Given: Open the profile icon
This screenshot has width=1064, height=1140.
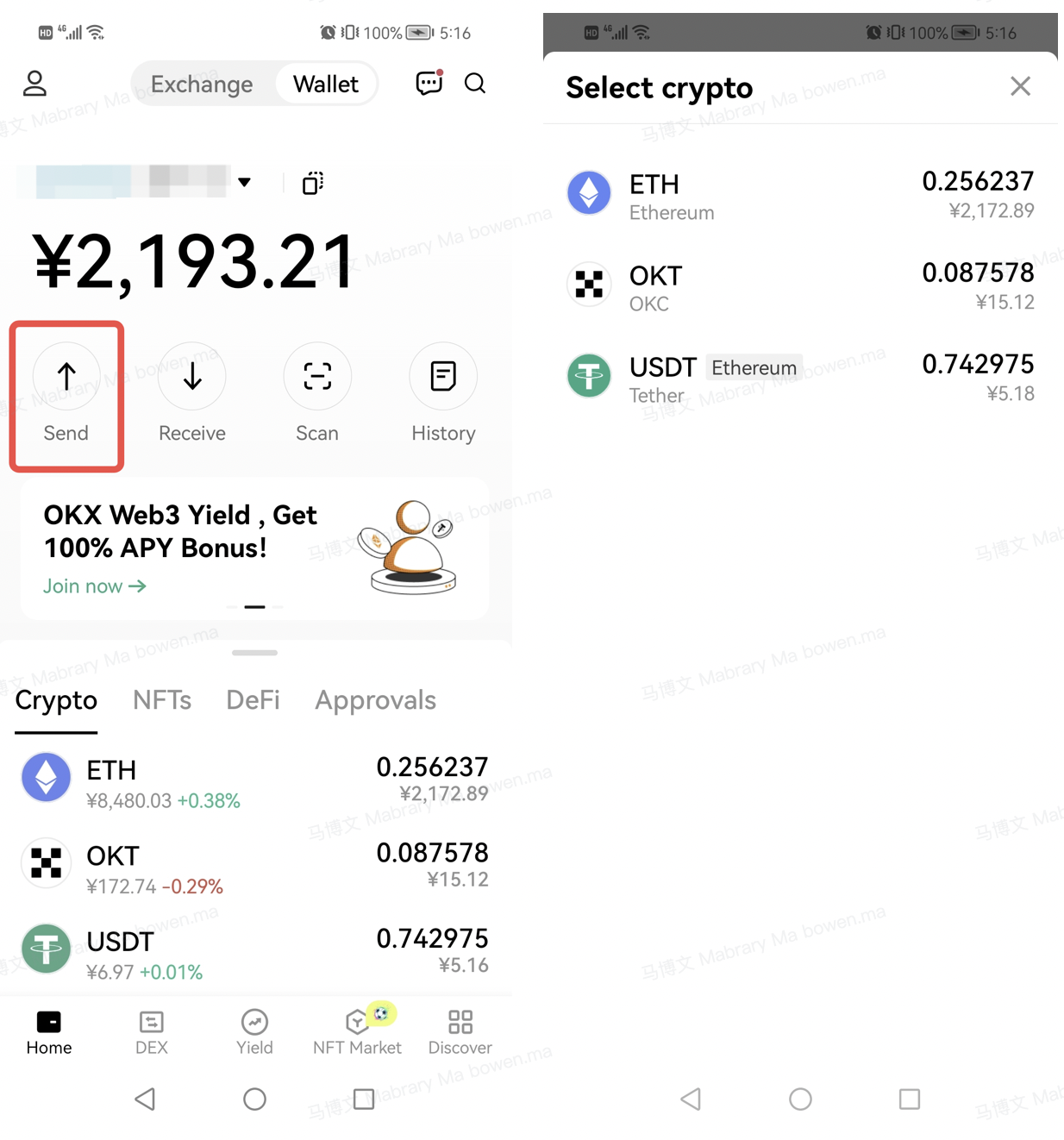Looking at the screenshot, I should [x=34, y=84].
